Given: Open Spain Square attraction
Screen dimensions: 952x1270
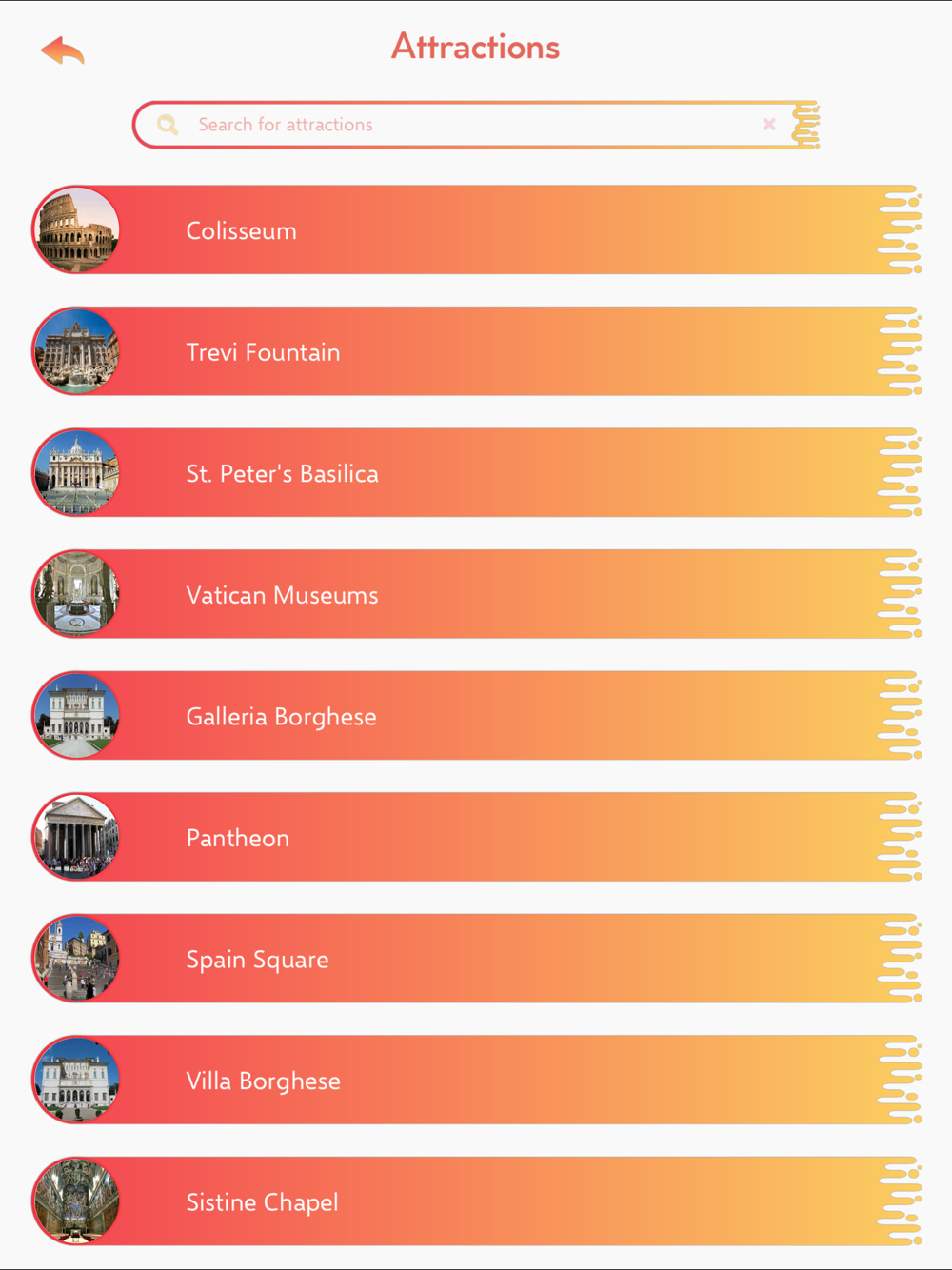Looking at the screenshot, I should (x=476, y=959).
